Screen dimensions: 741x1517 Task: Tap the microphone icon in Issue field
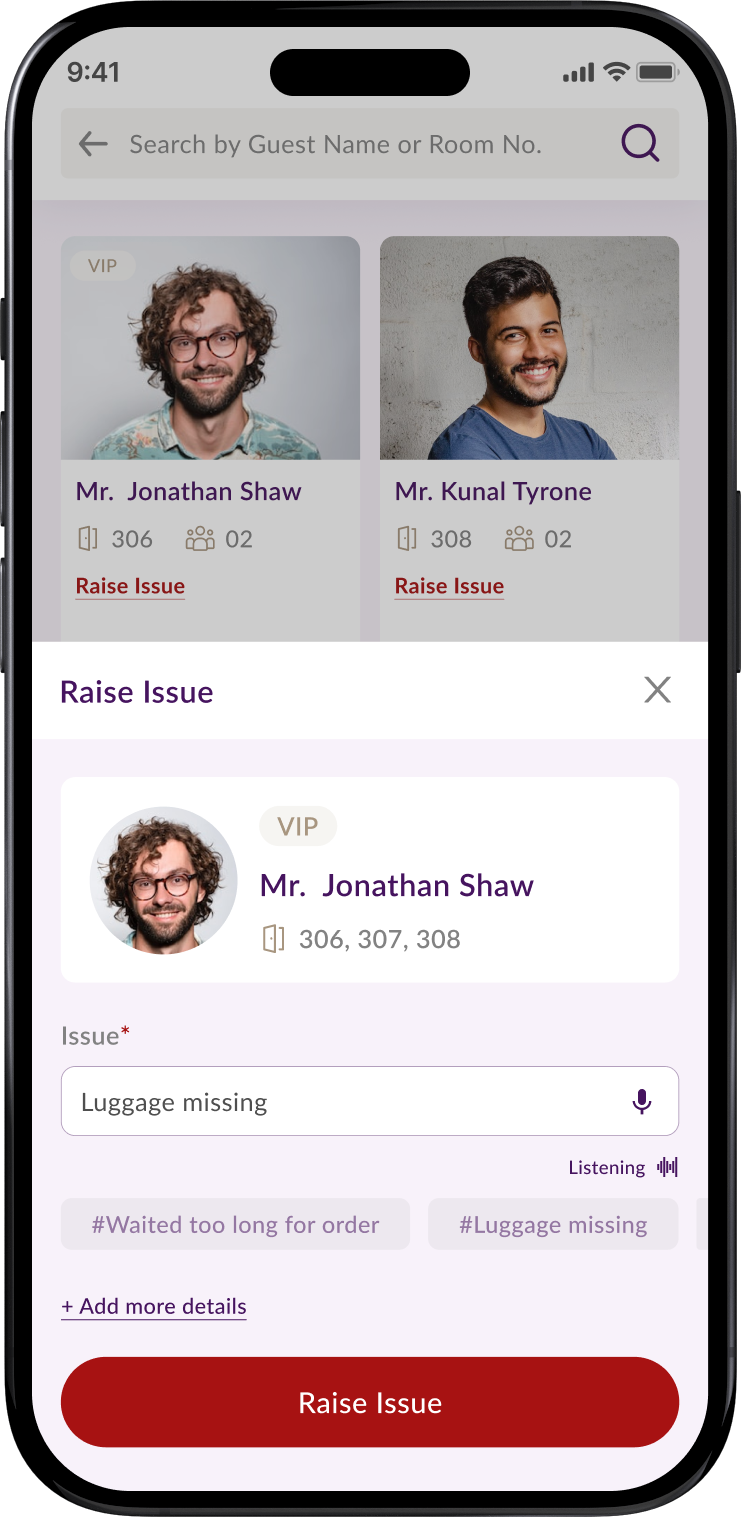coord(642,1102)
